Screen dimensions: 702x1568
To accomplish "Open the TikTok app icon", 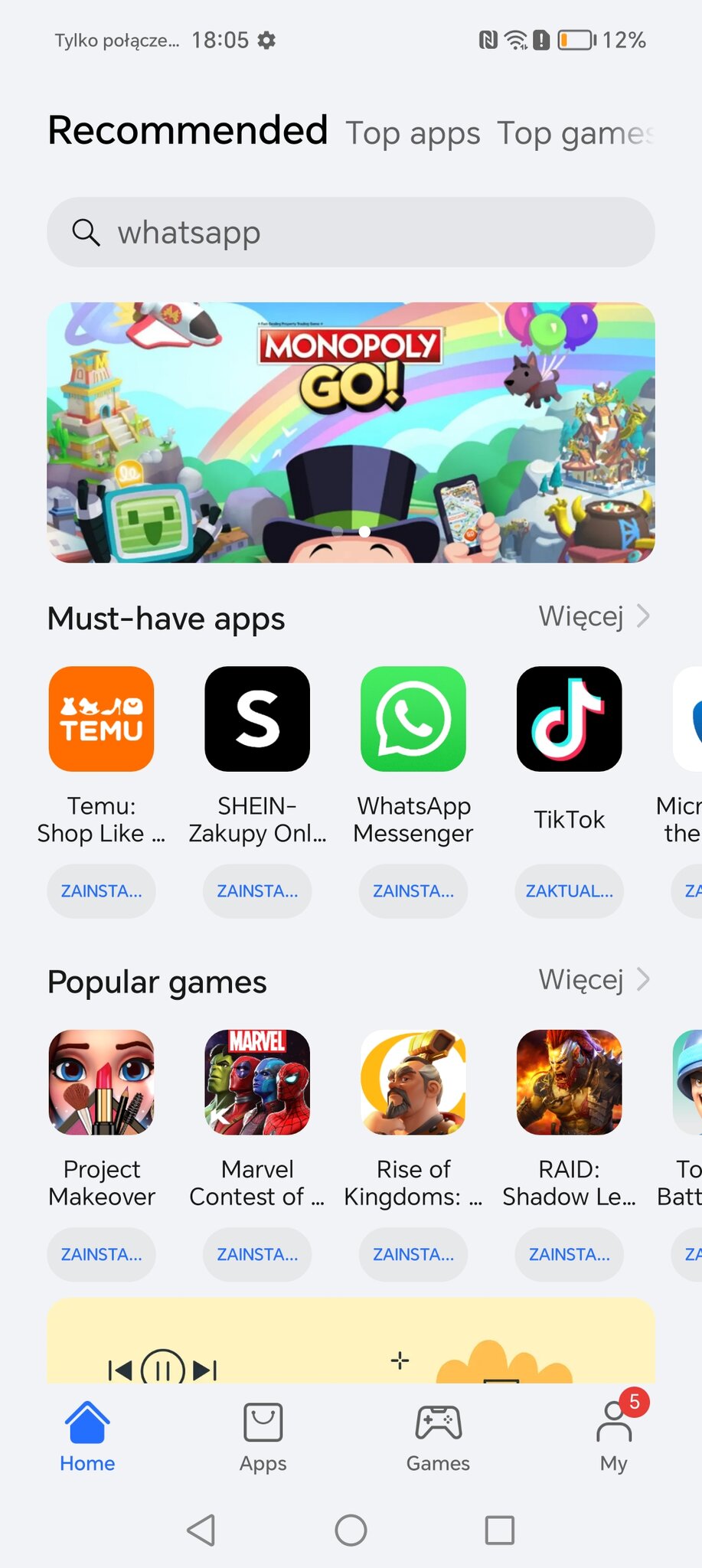I will coord(569,719).
